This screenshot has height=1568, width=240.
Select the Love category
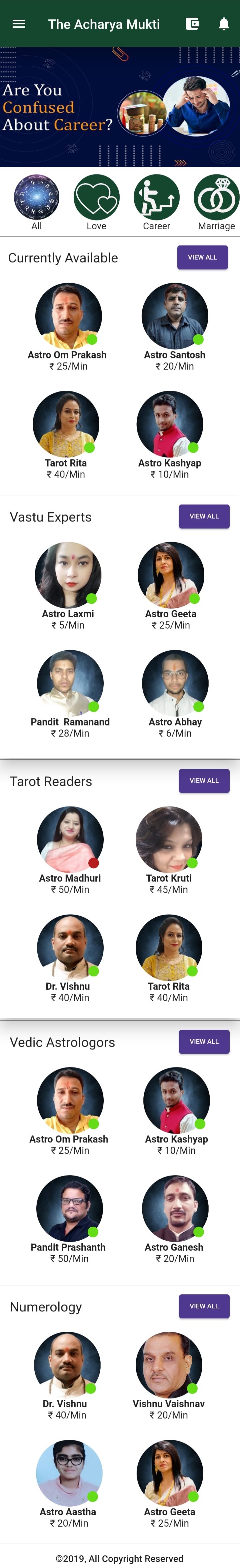[x=96, y=198]
